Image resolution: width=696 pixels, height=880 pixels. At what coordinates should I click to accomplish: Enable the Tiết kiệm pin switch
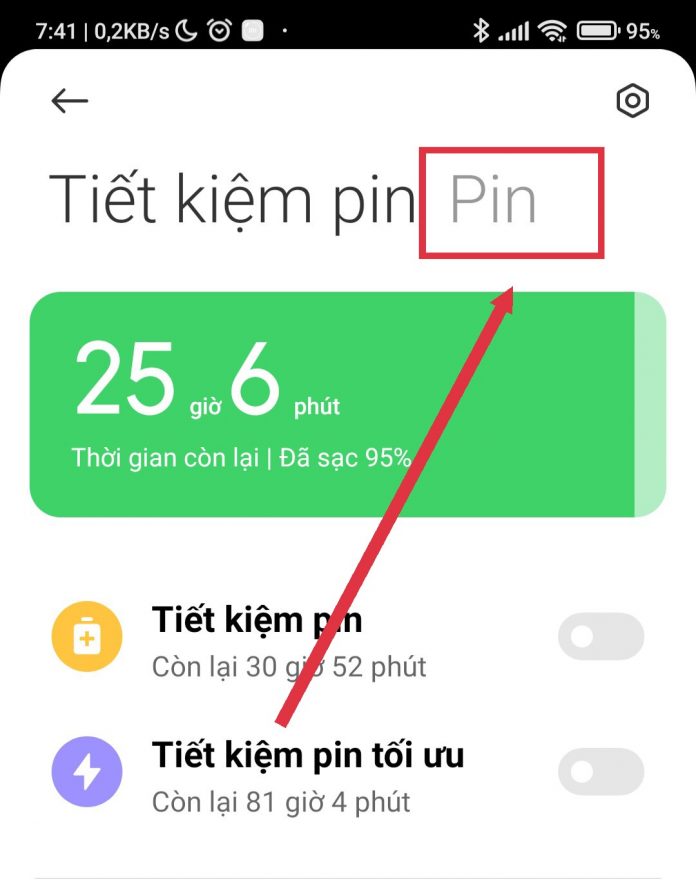pyautogui.click(x=600, y=636)
